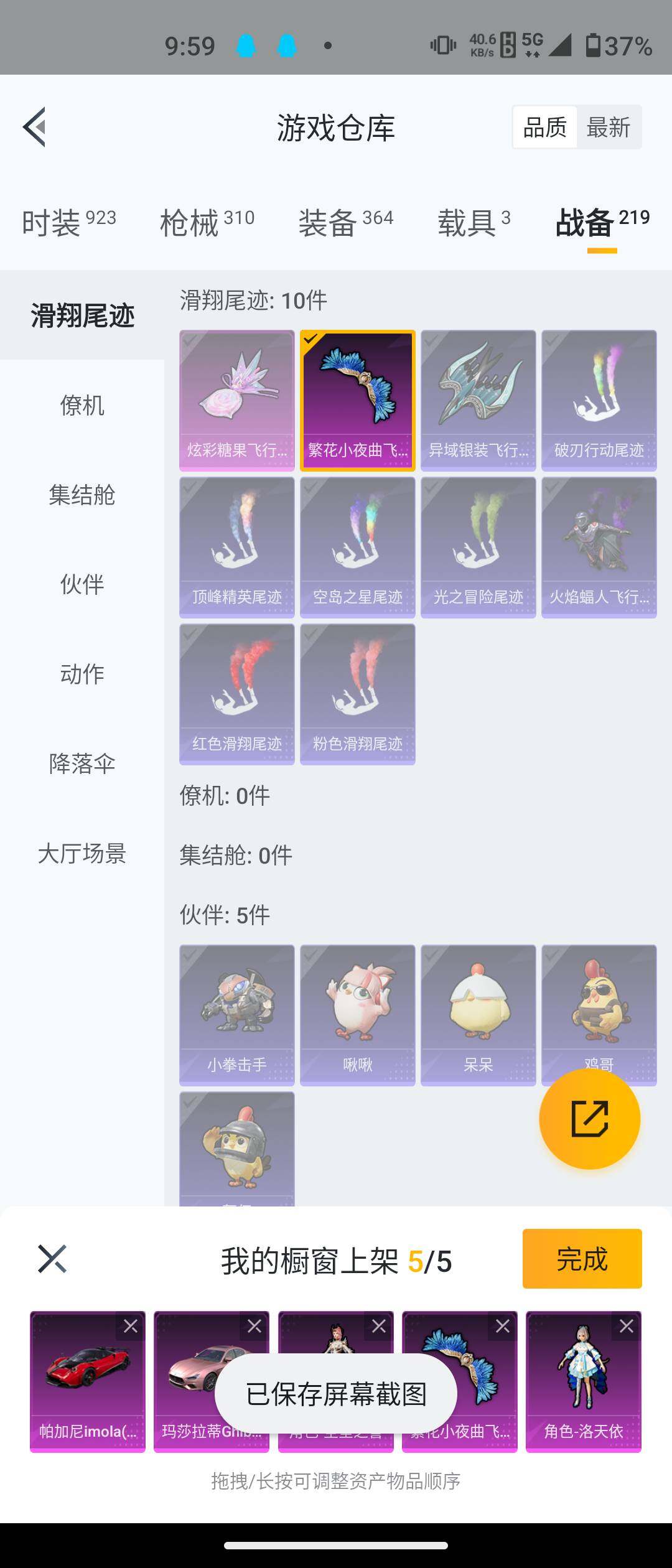The width and height of the screenshot is (672, 1568).
Task: Select the 火焰蝠人飞行 wingsuit item
Action: tap(599, 548)
